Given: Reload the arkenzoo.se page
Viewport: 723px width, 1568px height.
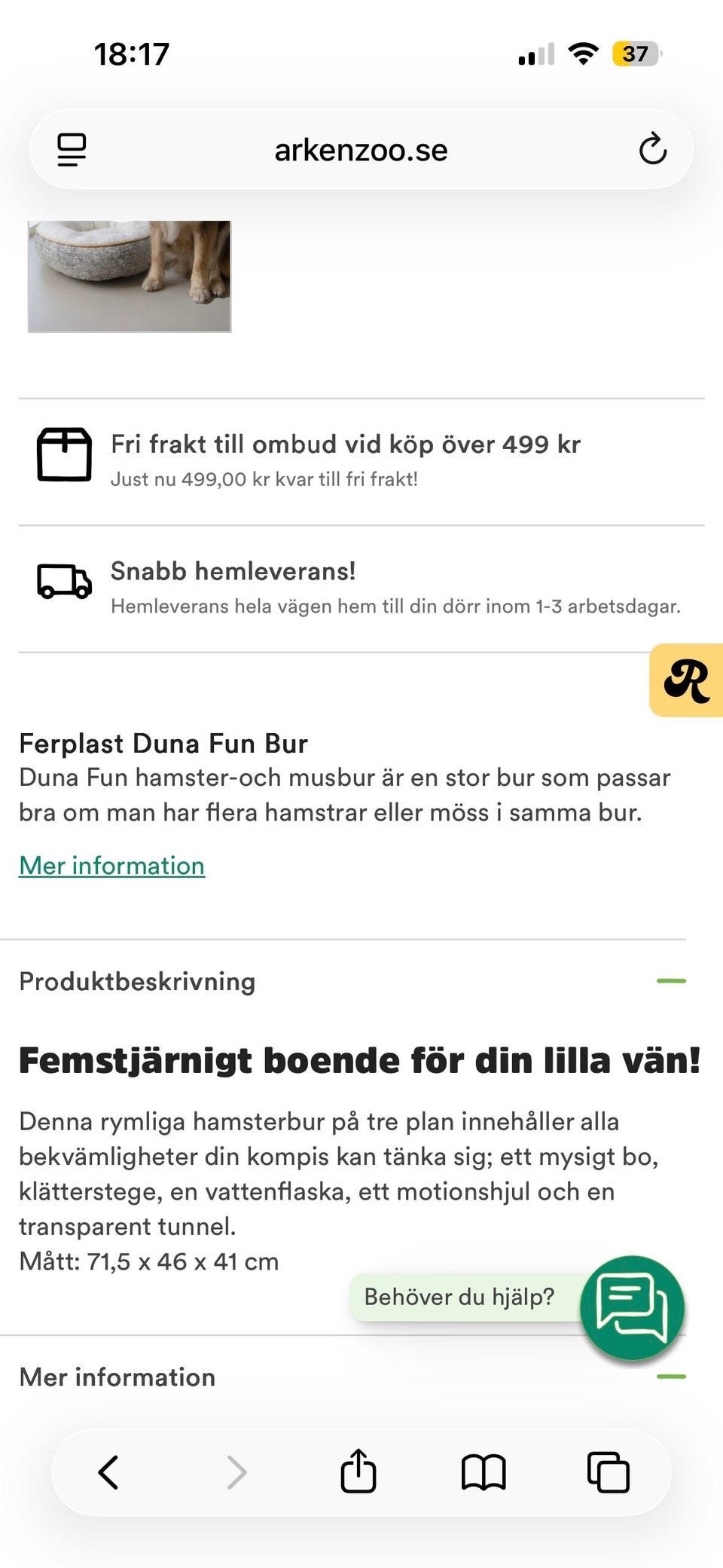Looking at the screenshot, I should coord(653,148).
